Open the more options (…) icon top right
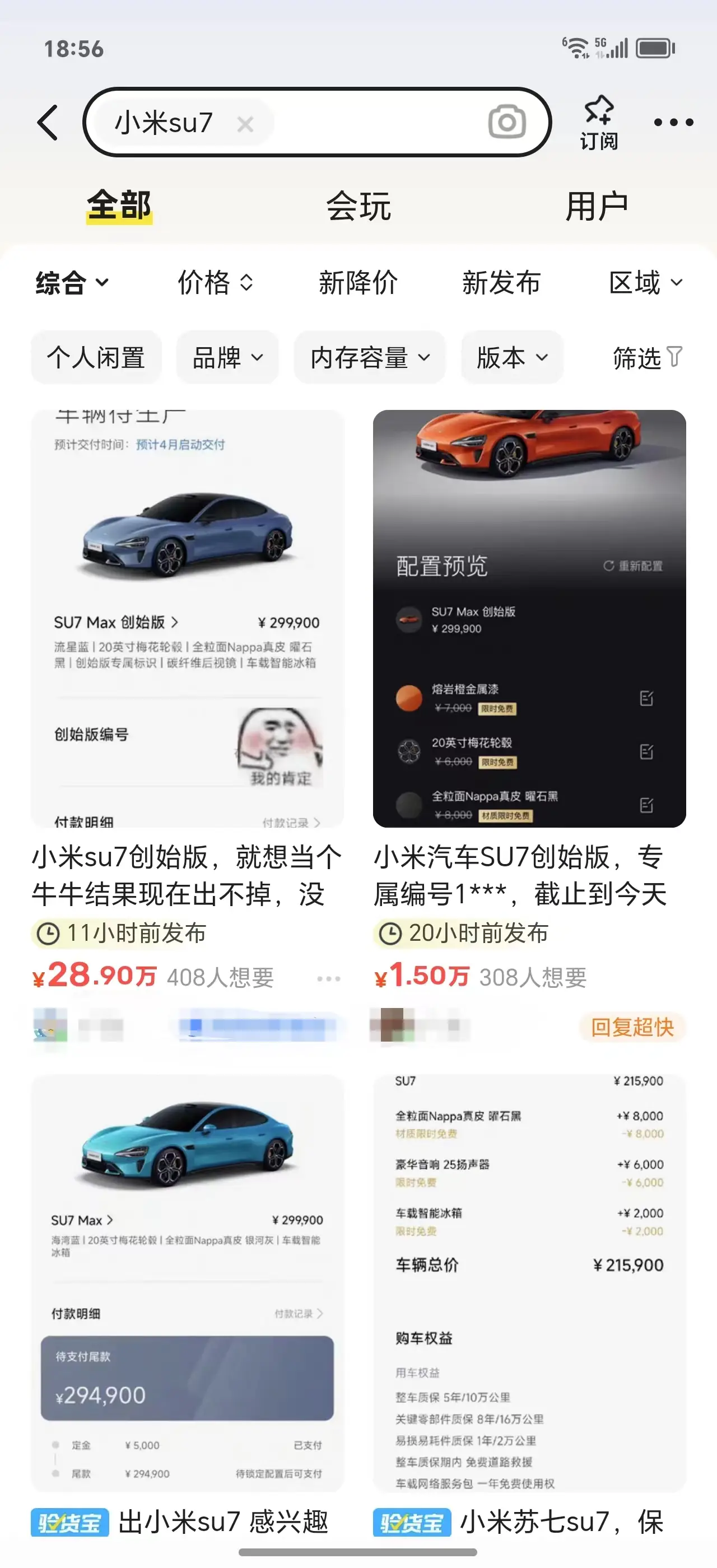This screenshot has width=717, height=1568. [x=673, y=122]
